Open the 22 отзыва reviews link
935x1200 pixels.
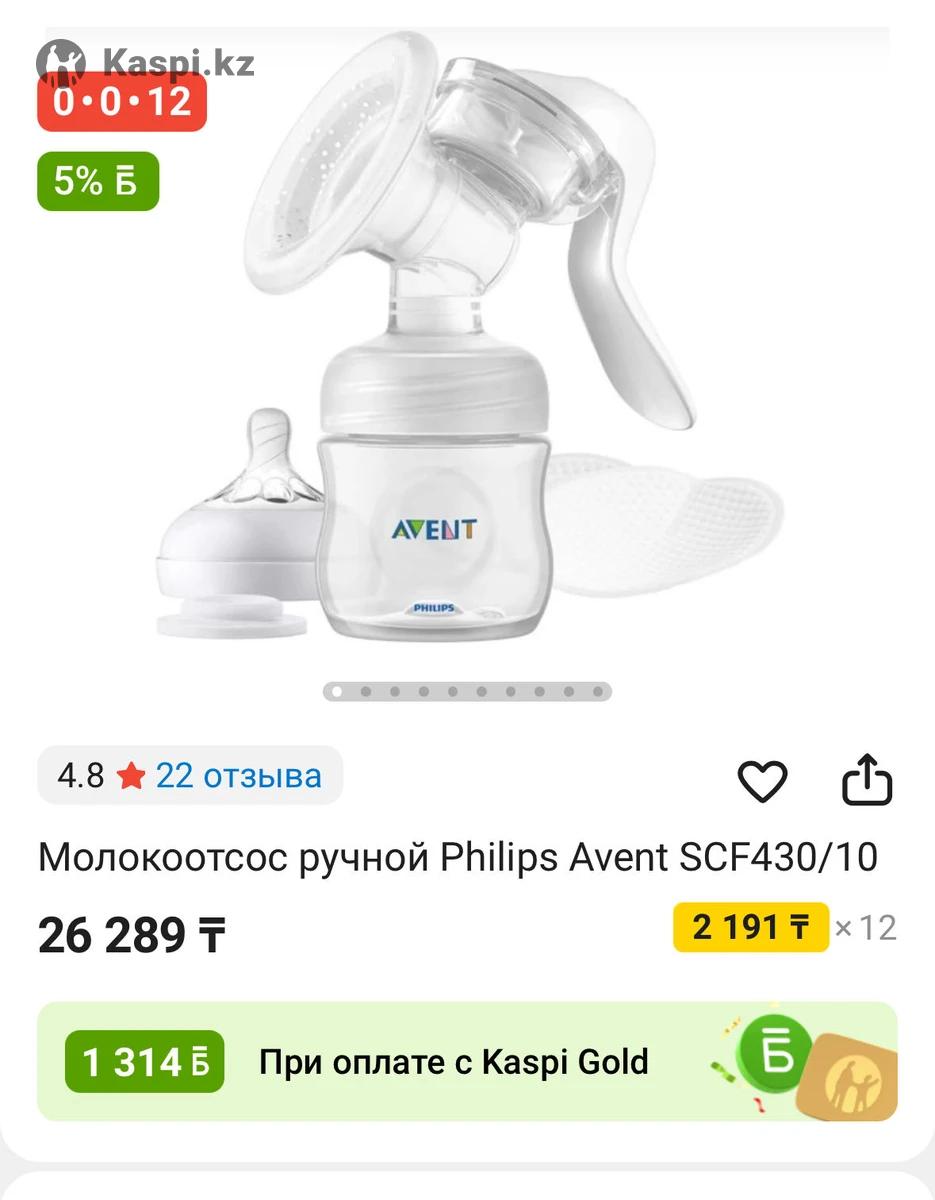(x=238, y=776)
